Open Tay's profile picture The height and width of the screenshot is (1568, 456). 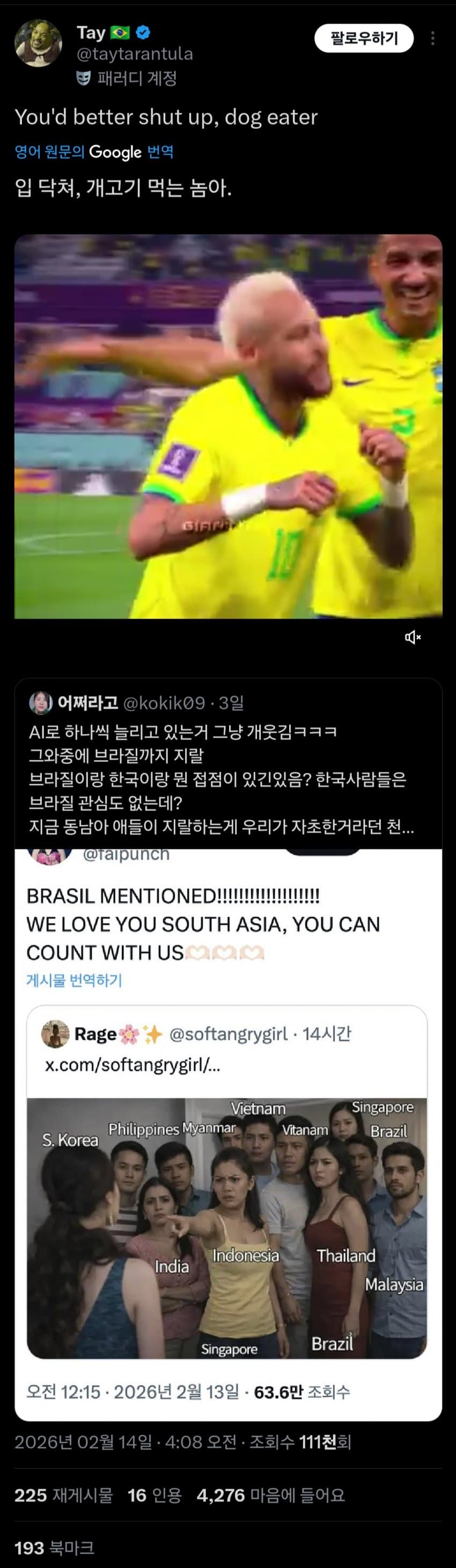[38, 43]
